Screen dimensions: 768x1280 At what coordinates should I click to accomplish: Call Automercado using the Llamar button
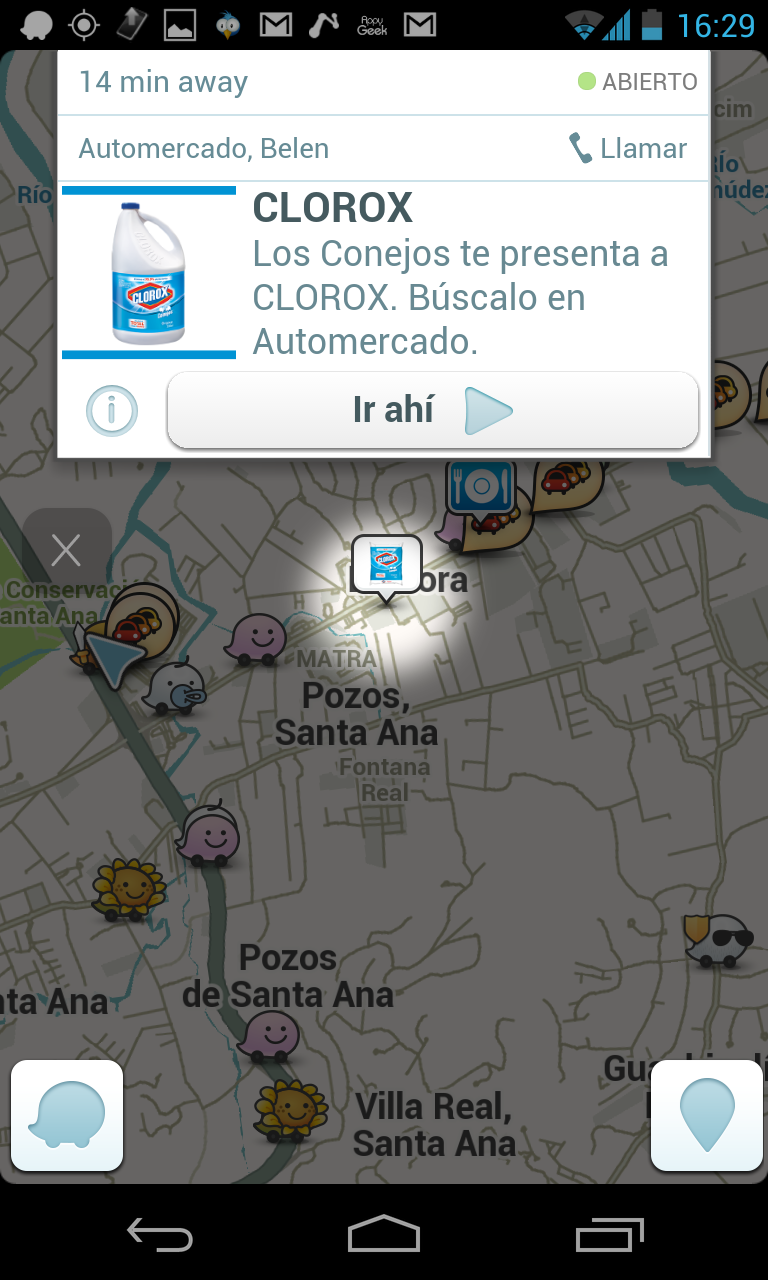[x=628, y=149]
